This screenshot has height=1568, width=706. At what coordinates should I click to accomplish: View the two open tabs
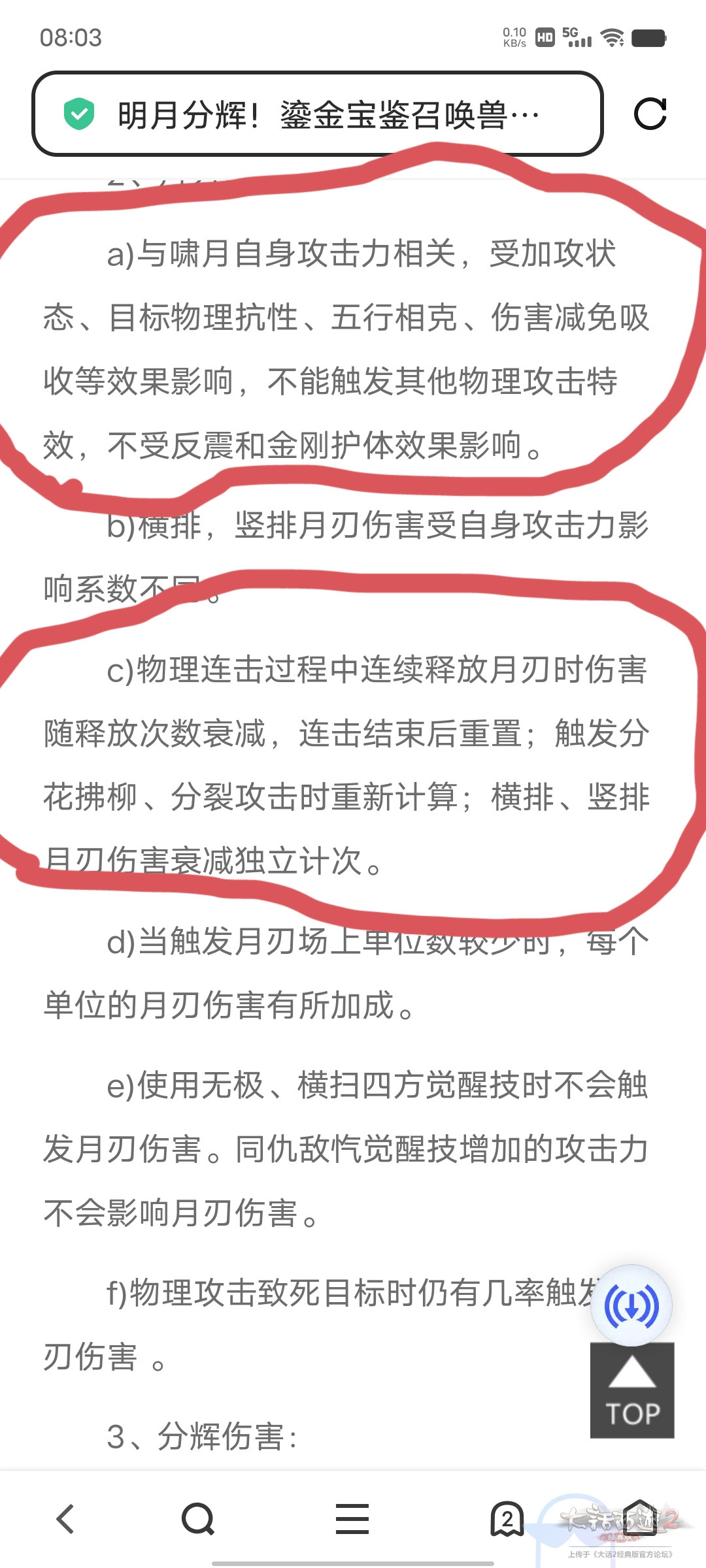[x=507, y=1518]
